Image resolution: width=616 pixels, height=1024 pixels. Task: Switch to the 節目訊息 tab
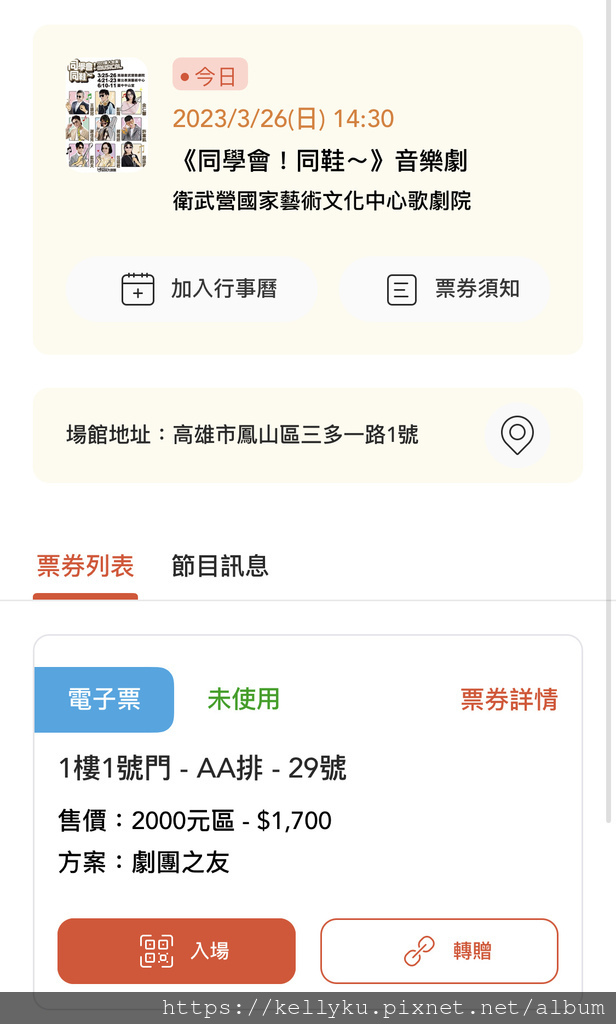[x=220, y=566]
